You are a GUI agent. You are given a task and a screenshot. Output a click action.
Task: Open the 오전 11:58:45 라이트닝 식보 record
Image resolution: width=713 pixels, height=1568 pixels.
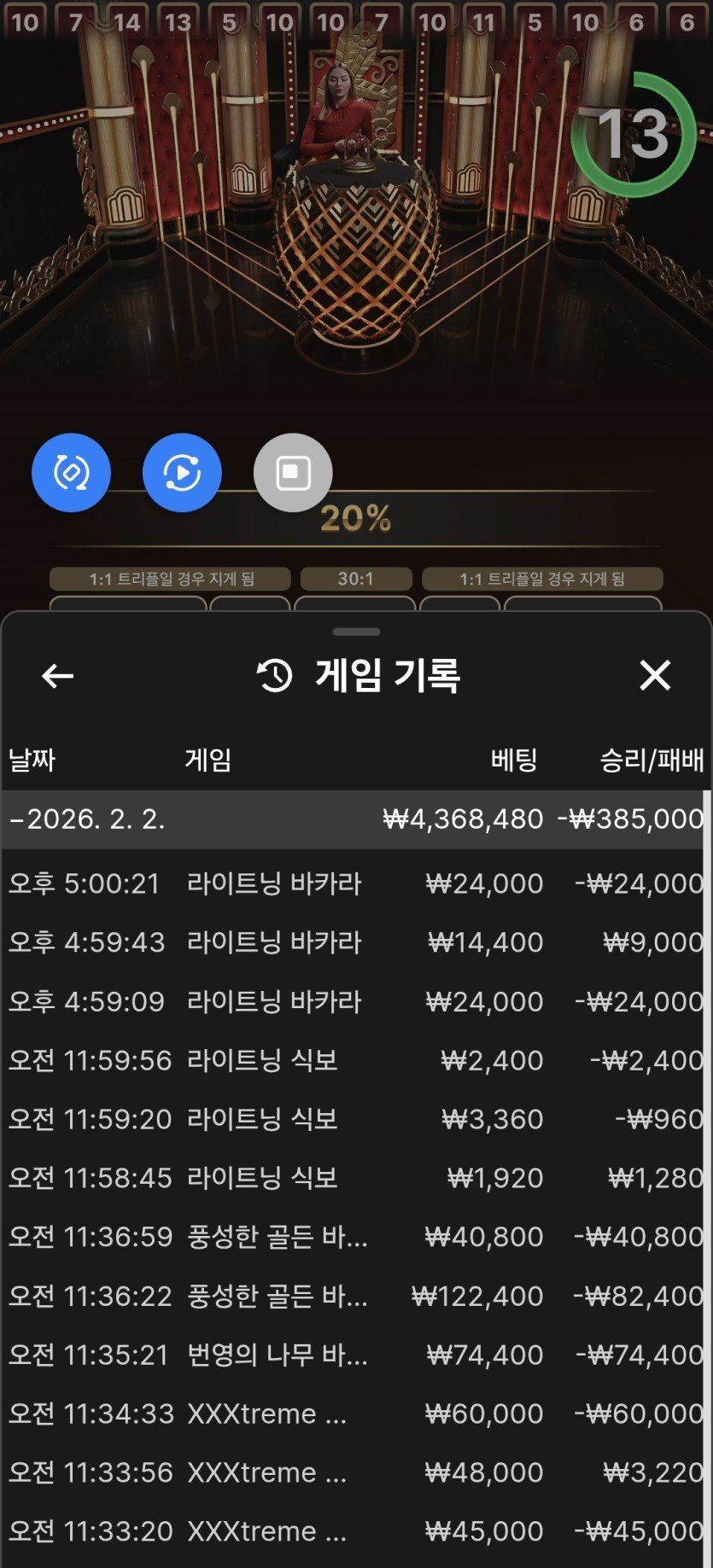(x=354, y=1178)
